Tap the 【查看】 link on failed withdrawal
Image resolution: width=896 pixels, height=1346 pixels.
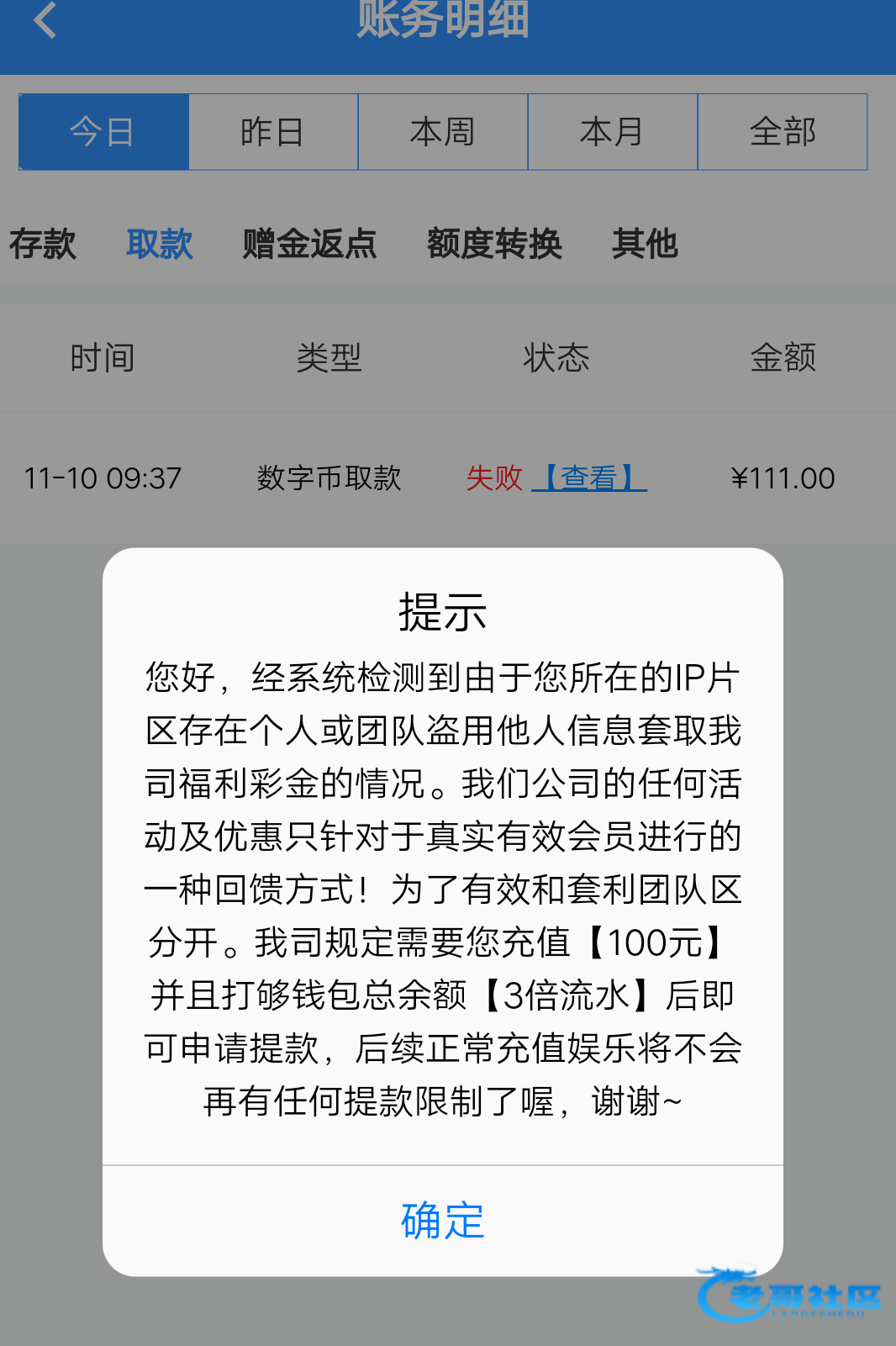589,478
